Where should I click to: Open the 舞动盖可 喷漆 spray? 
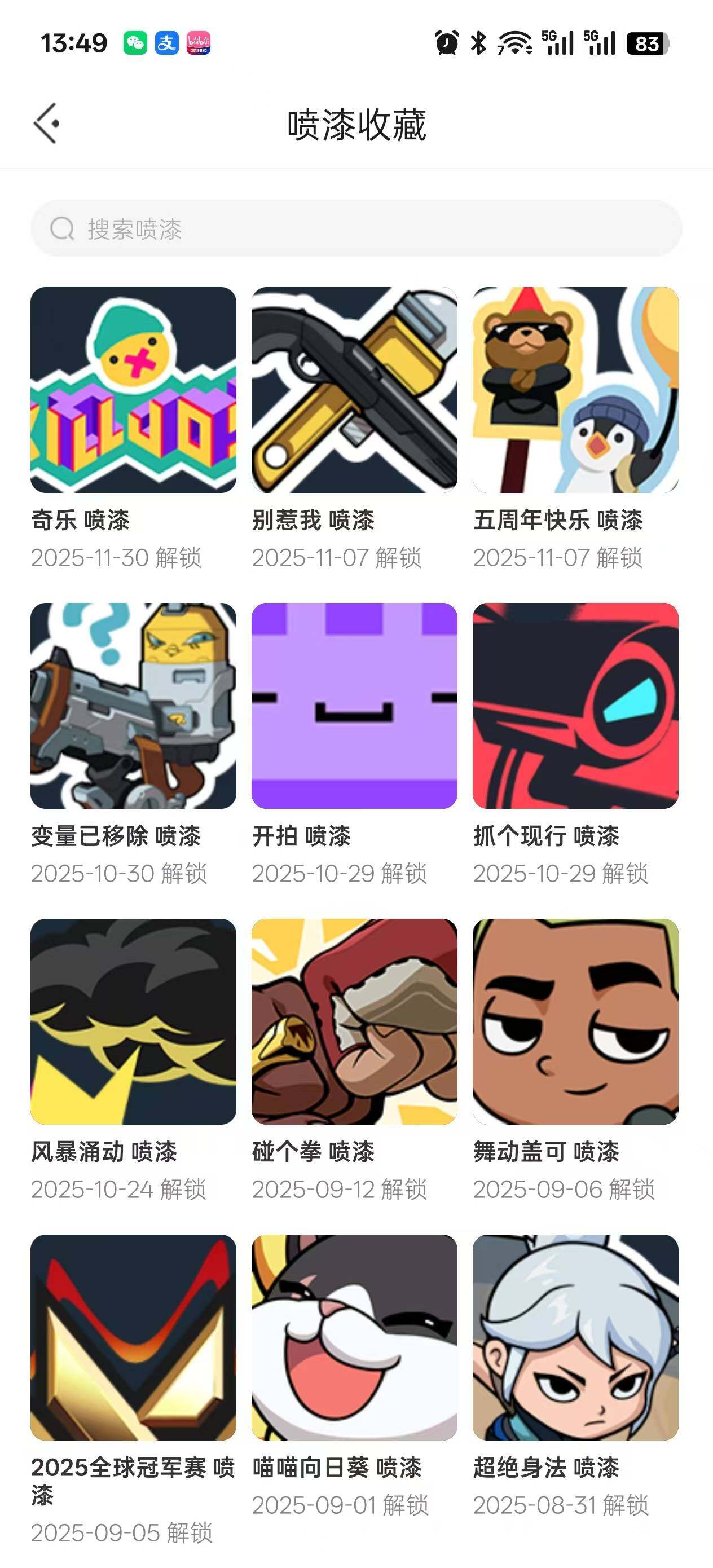pos(575,1021)
